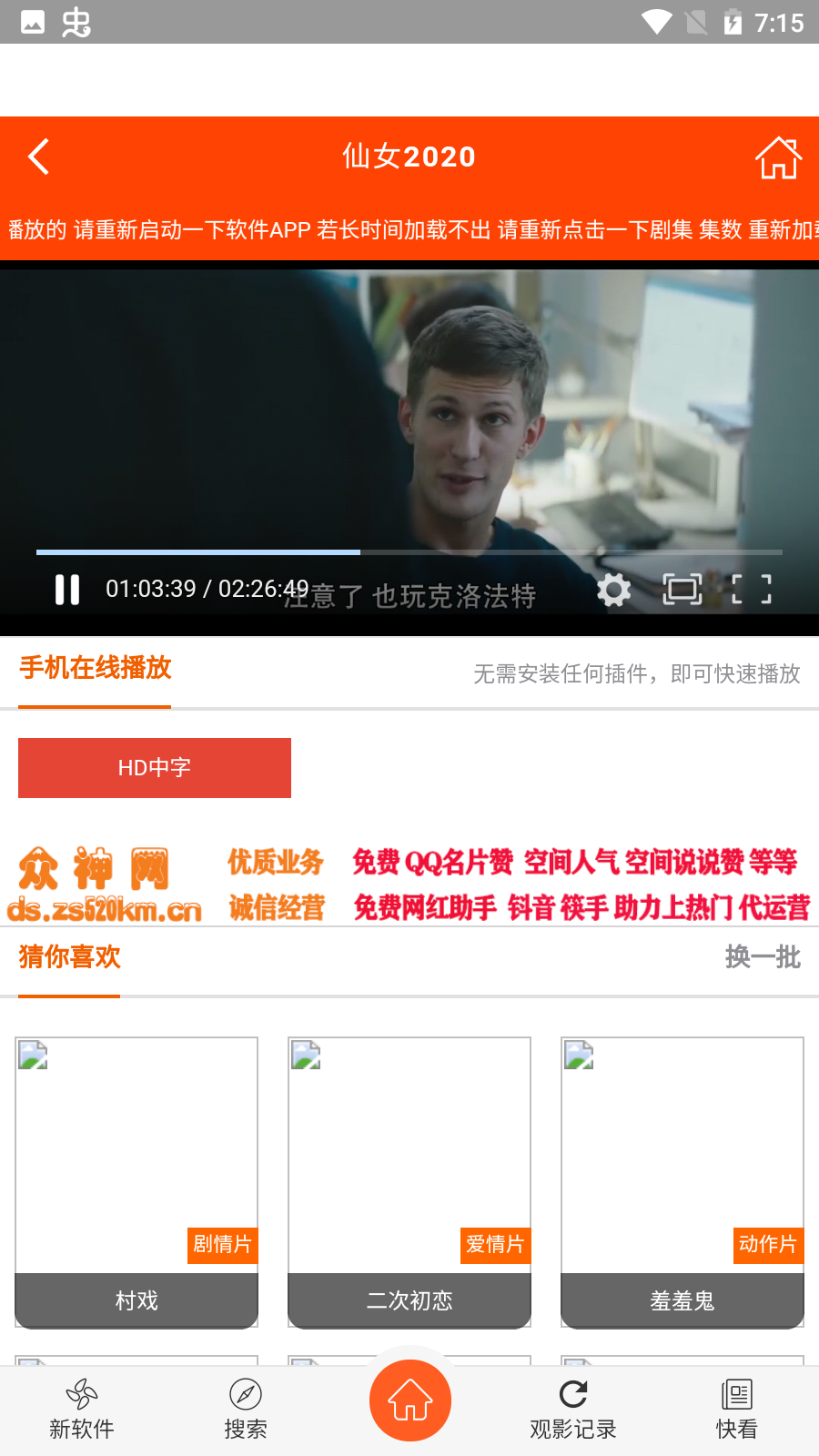
Task: Go back using the header arrow
Action: 39,157
